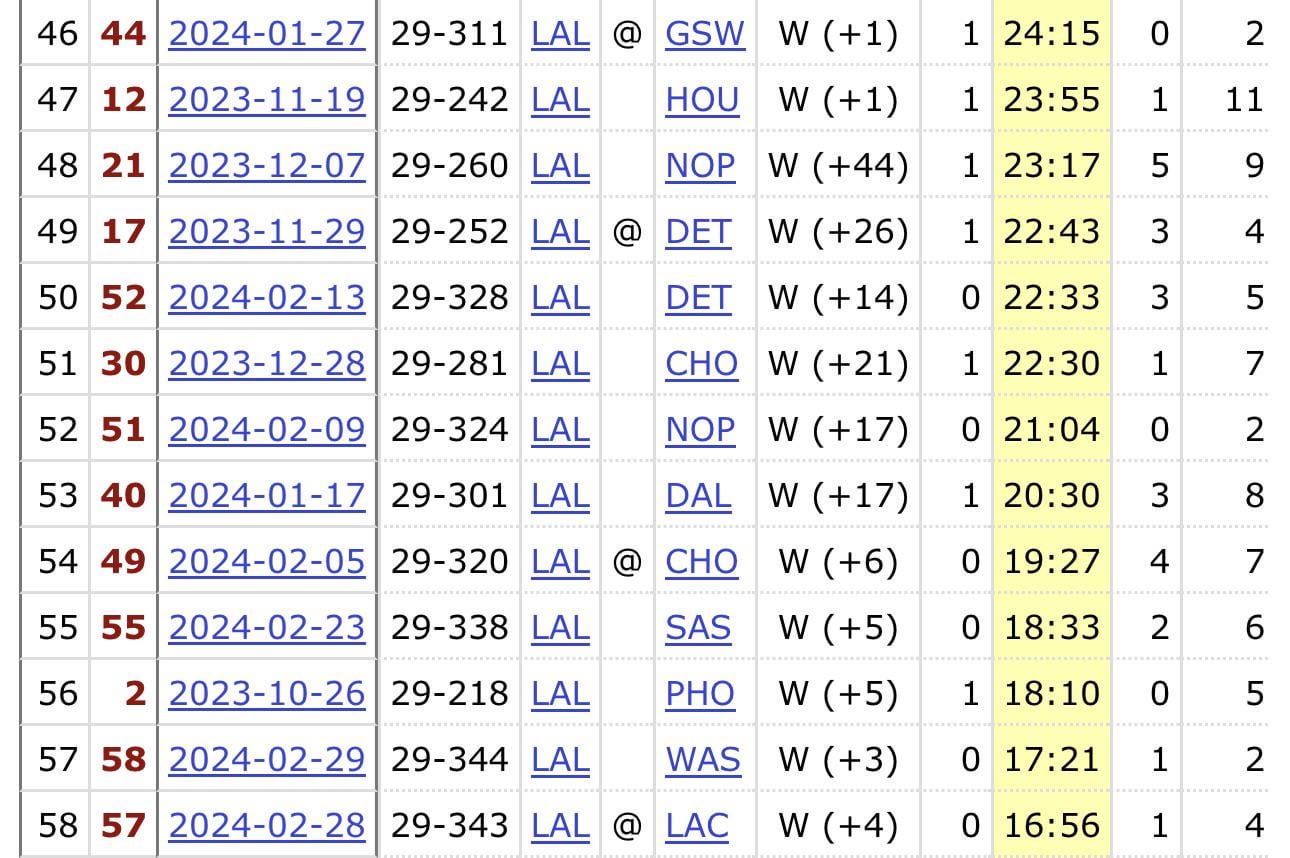Open the 2024-02-28 game link

[267, 826]
